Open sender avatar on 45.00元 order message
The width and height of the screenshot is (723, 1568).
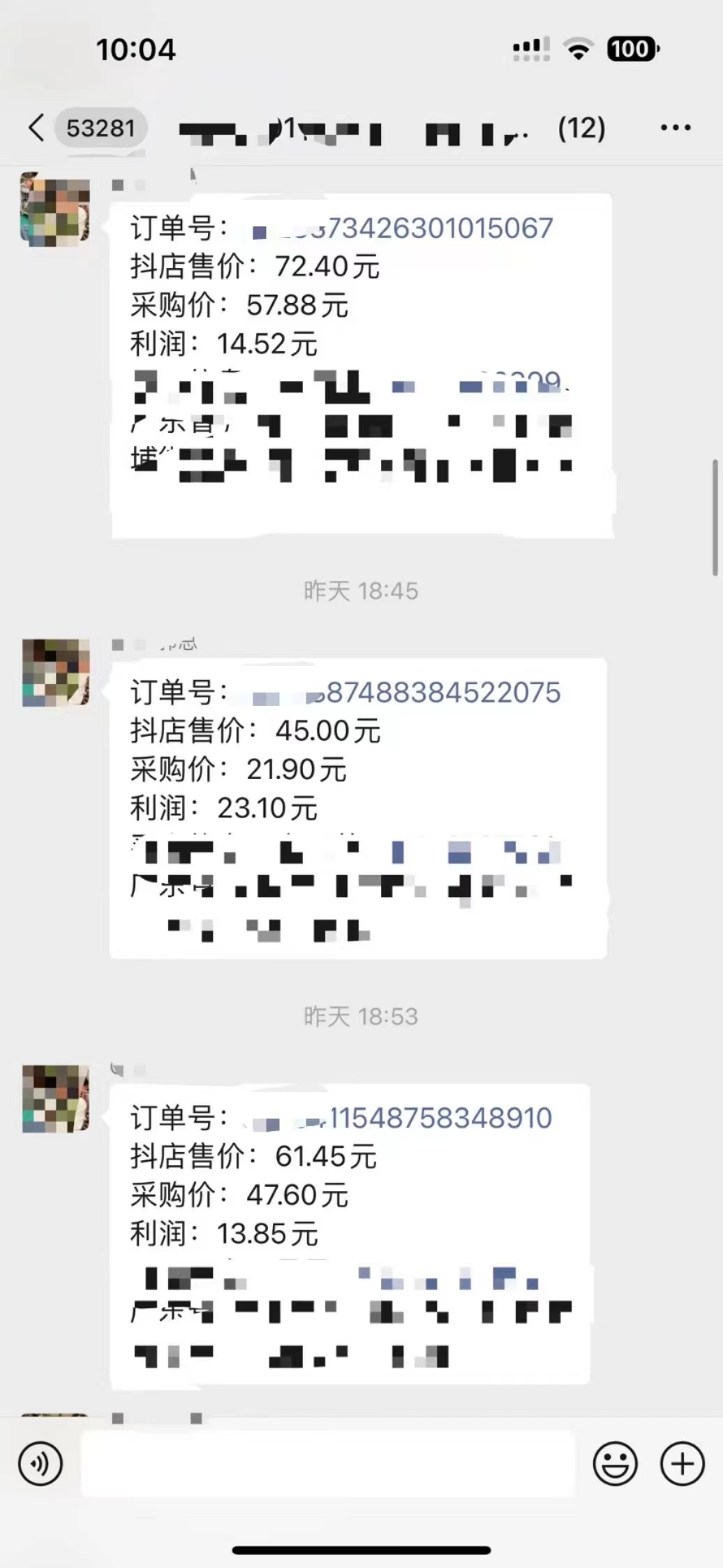pos(56,673)
